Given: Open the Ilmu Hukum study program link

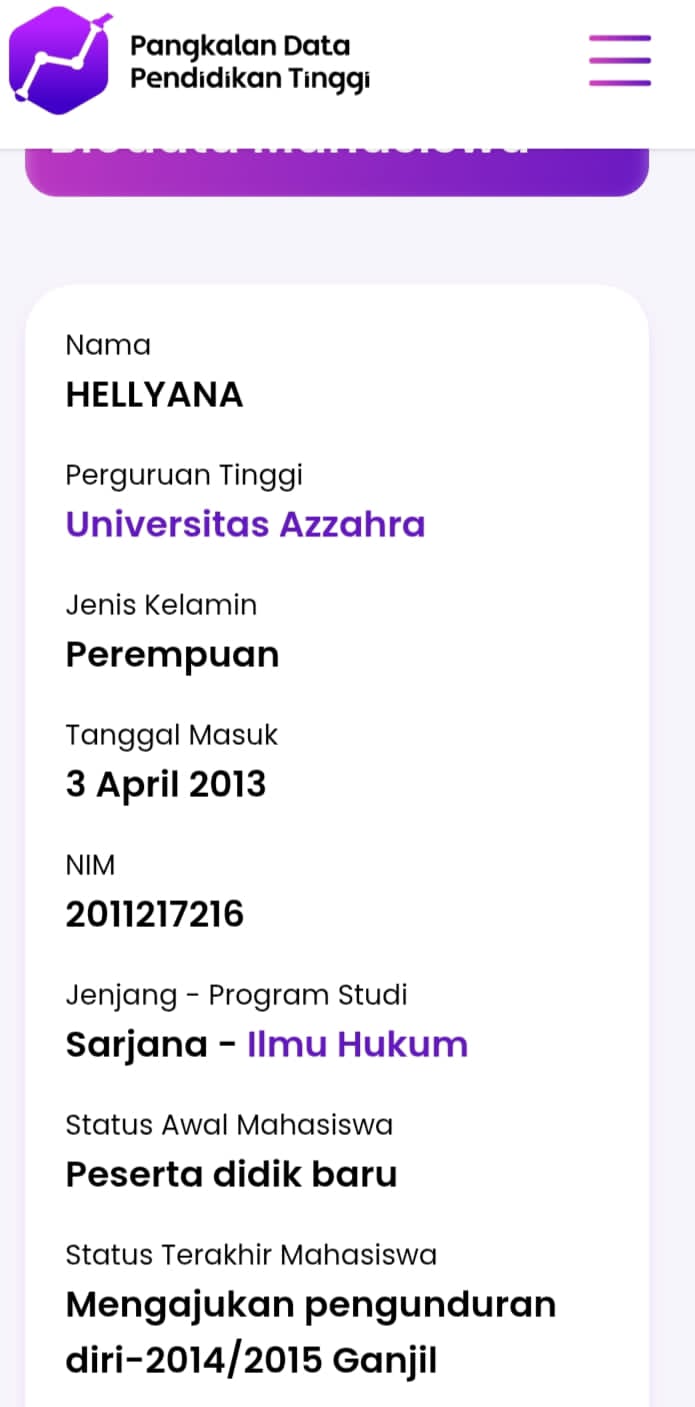Looking at the screenshot, I should point(357,1044).
